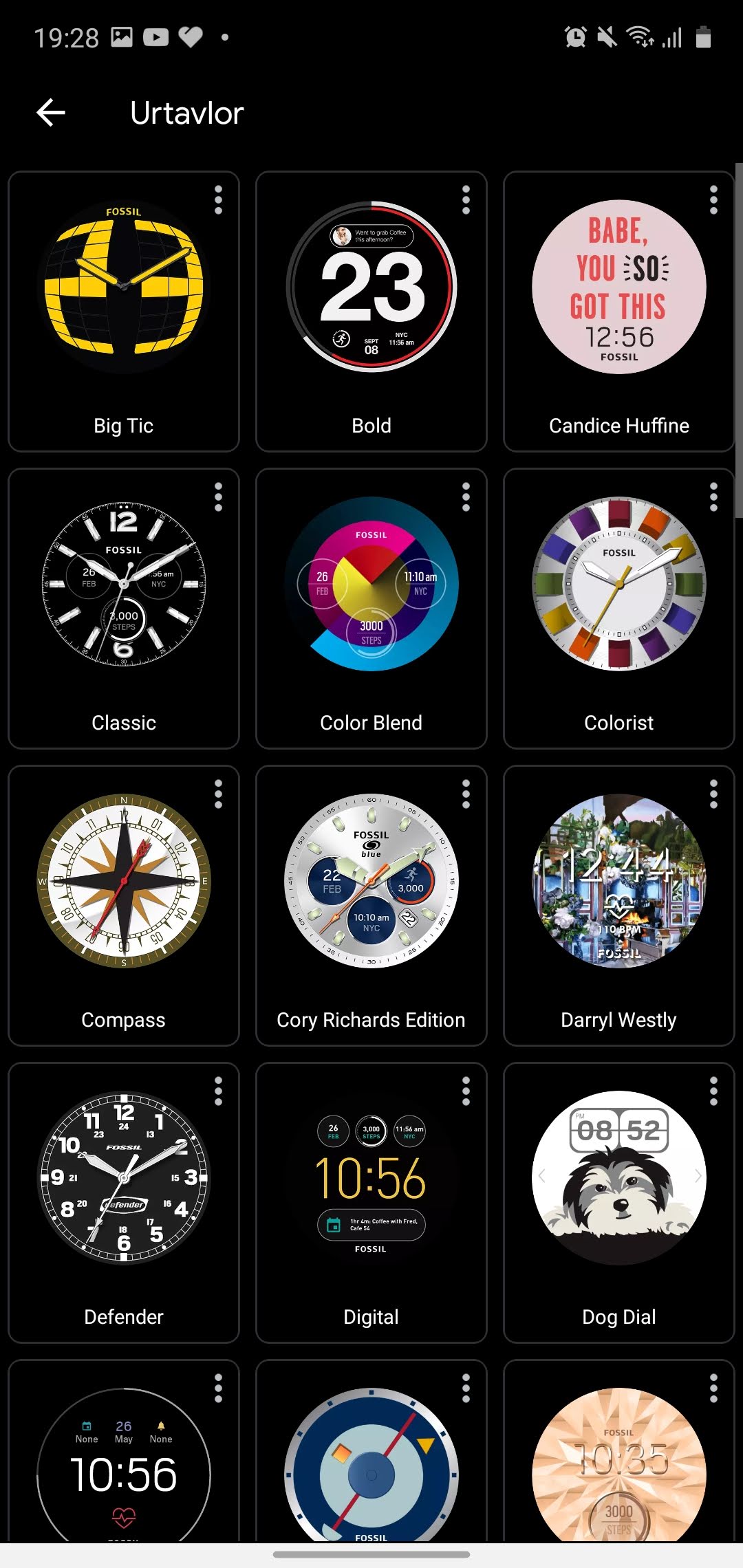The height and width of the screenshot is (1568, 743).
Task: Open overflow menu on Color Blend
Action: (x=466, y=497)
